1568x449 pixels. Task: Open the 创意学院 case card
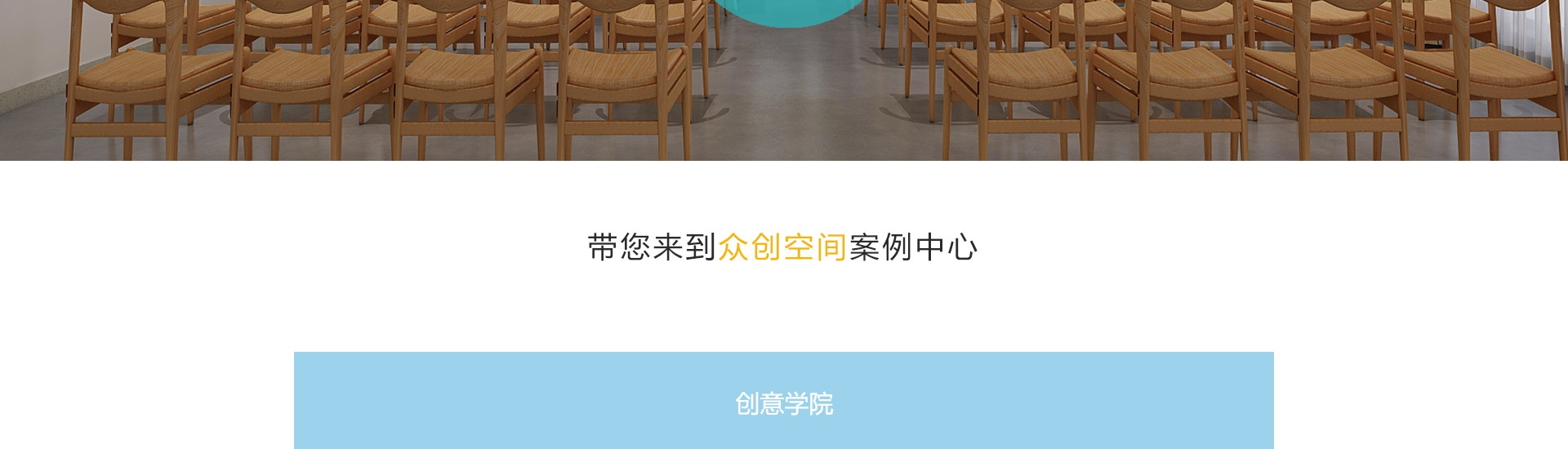pos(784,403)
